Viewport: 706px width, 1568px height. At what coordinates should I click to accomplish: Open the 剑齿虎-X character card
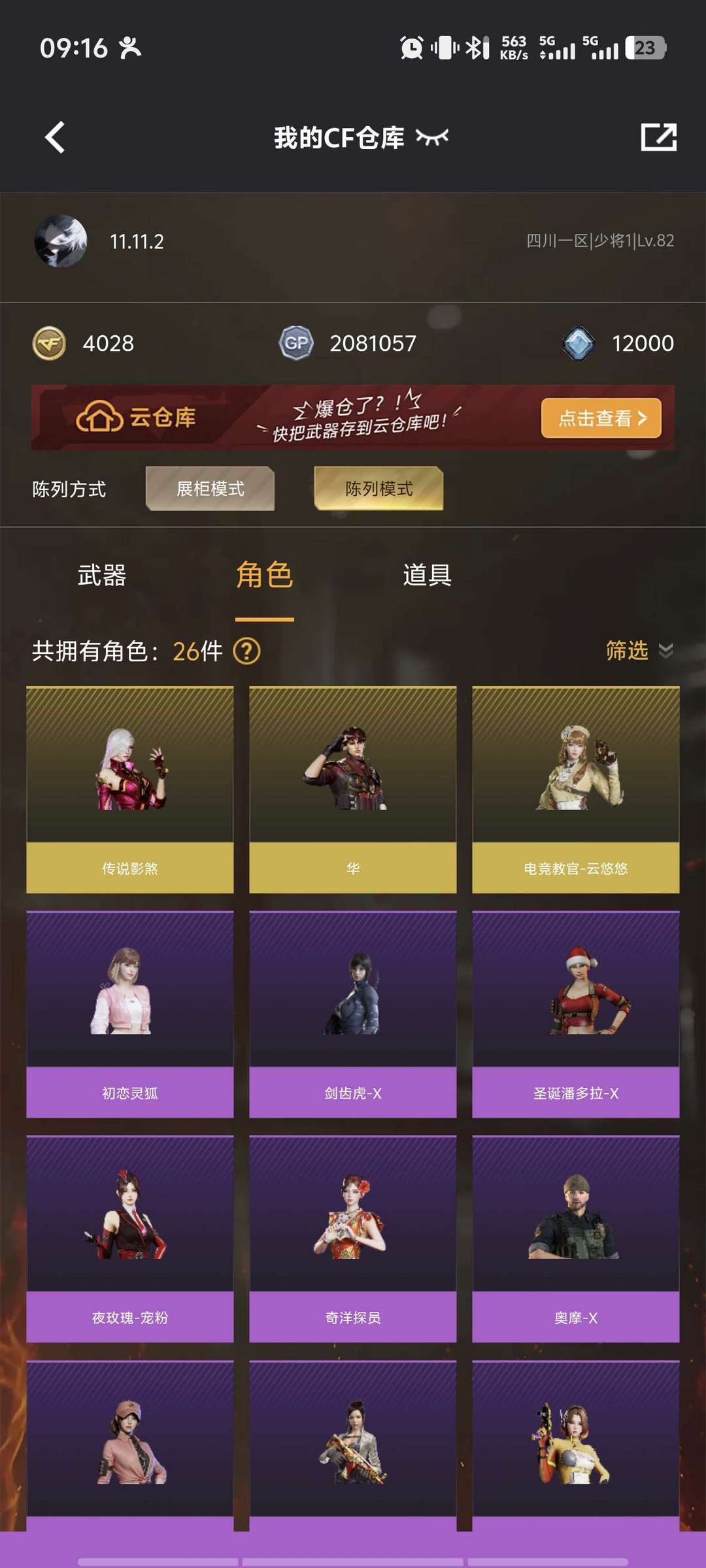[x=352, y=1014]
